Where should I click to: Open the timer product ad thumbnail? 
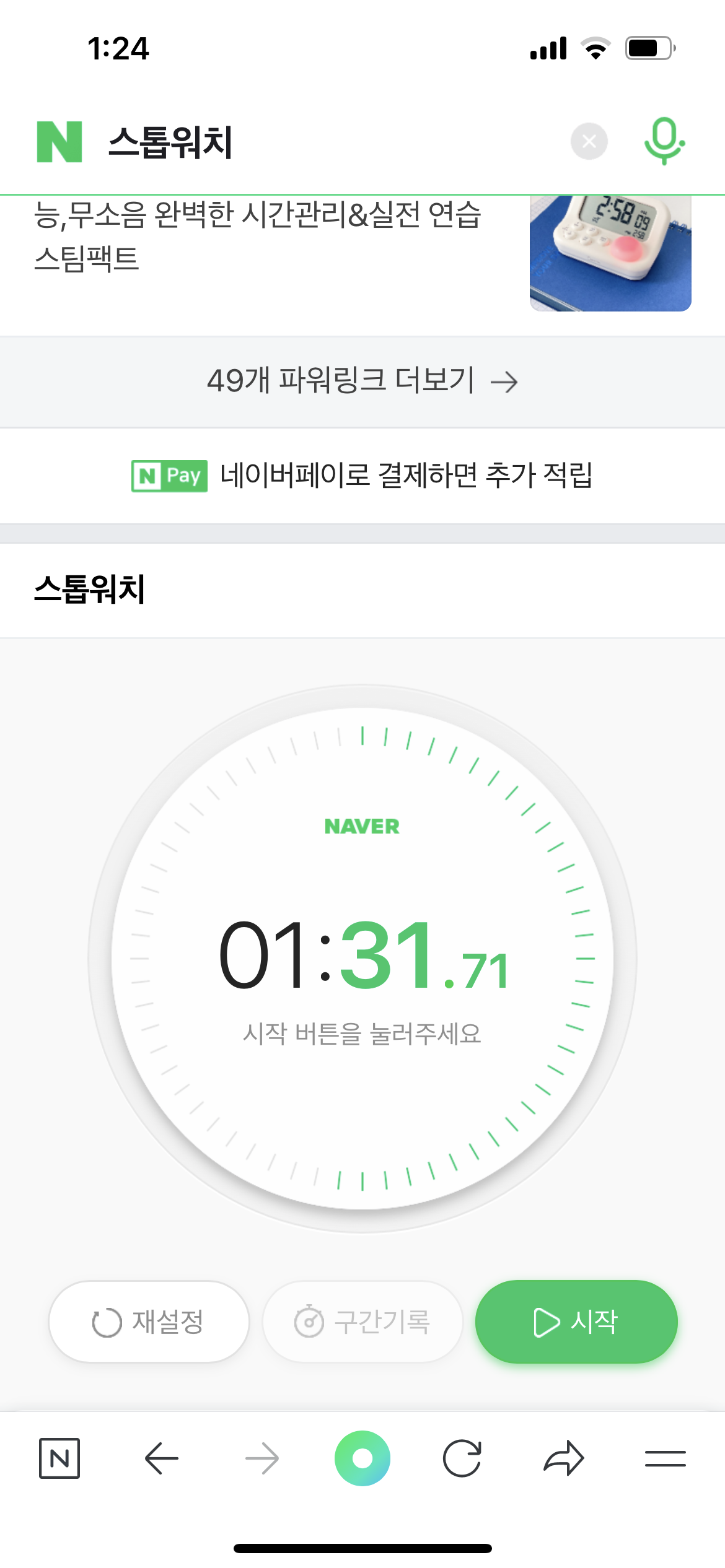tap(610, 253)
